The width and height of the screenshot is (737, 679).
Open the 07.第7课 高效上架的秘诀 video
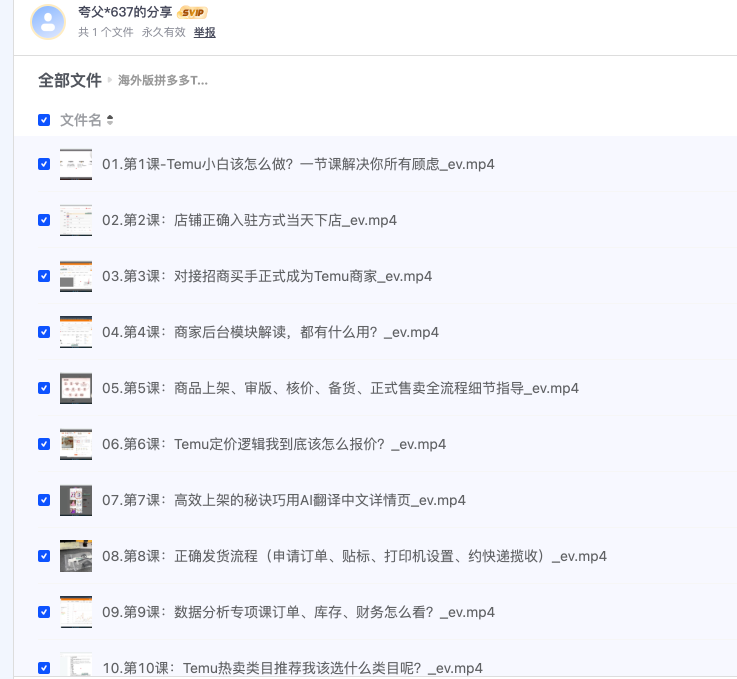[x=283, y=500]
